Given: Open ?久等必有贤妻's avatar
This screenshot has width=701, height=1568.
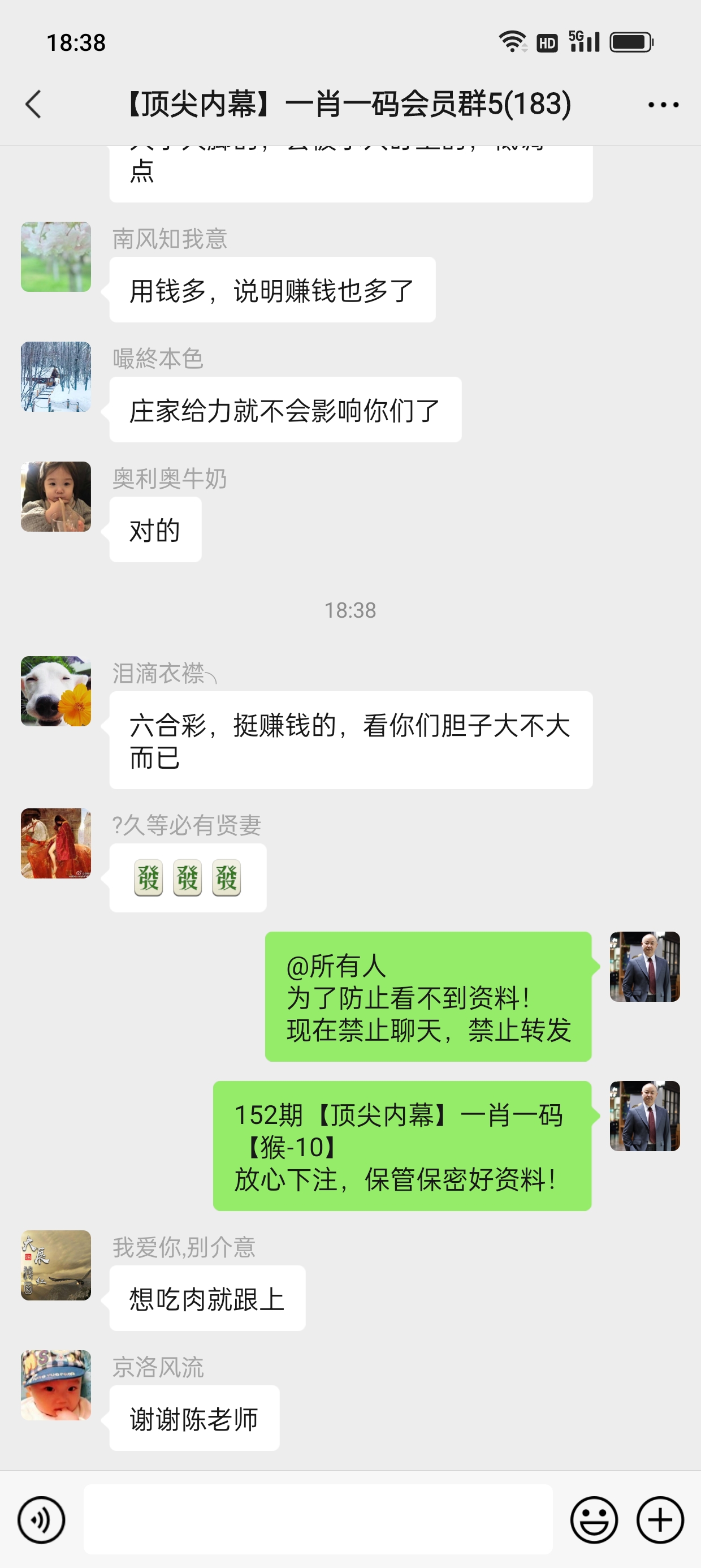Looking at the screenshot, I should point(56,843).
